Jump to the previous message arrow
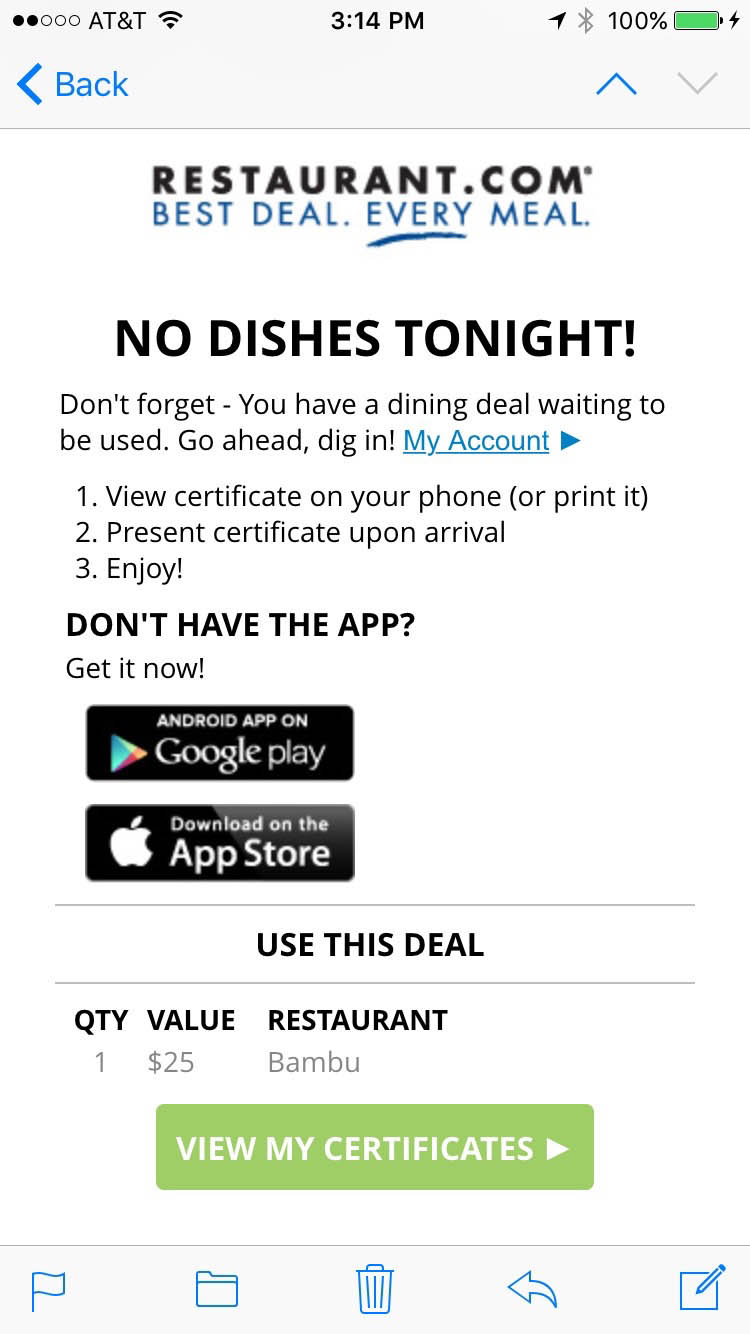This screenshot has width=750, height=1334. coord(616,85)
